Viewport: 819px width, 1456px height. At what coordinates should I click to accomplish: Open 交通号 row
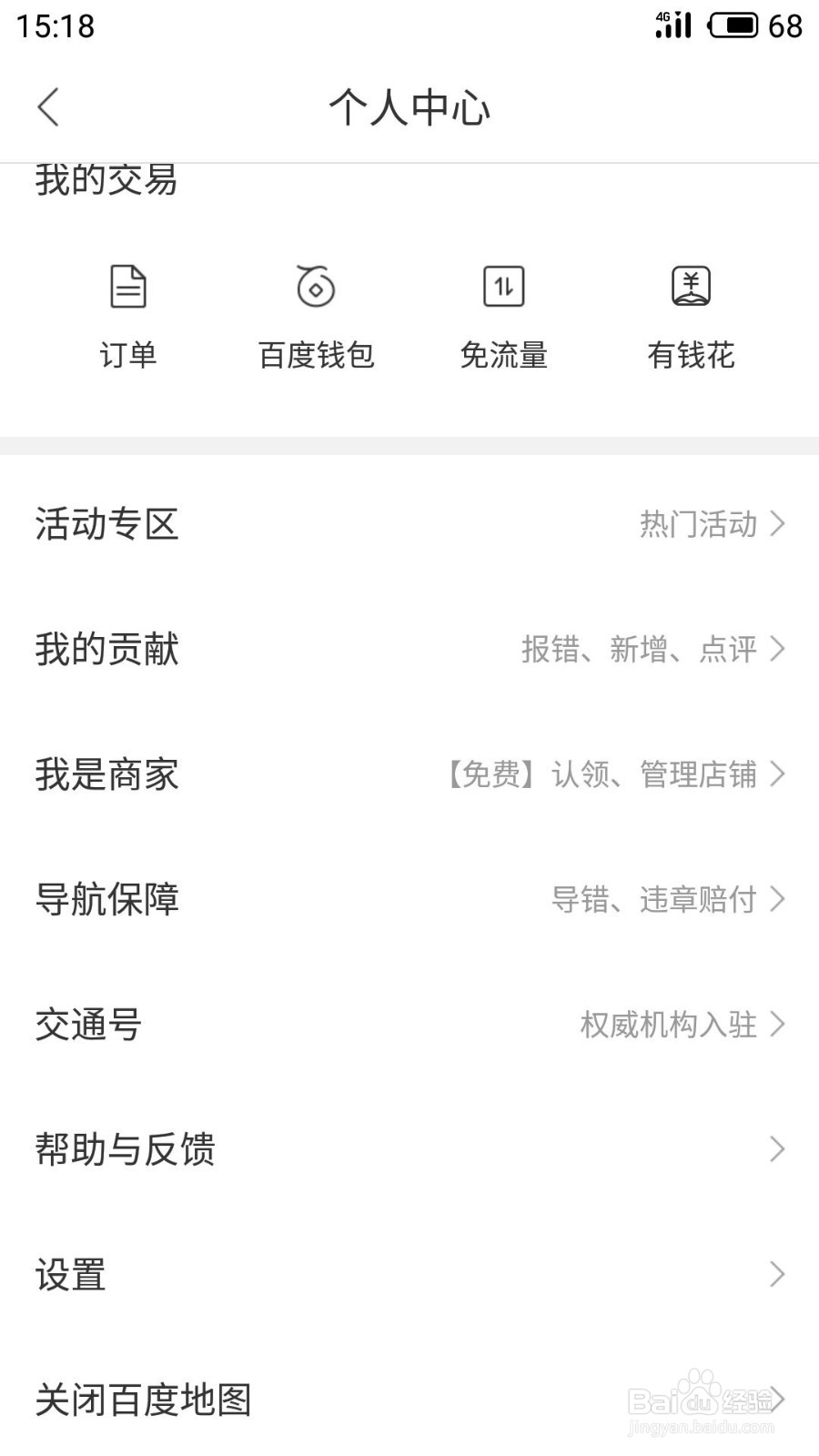[409, 1025]
